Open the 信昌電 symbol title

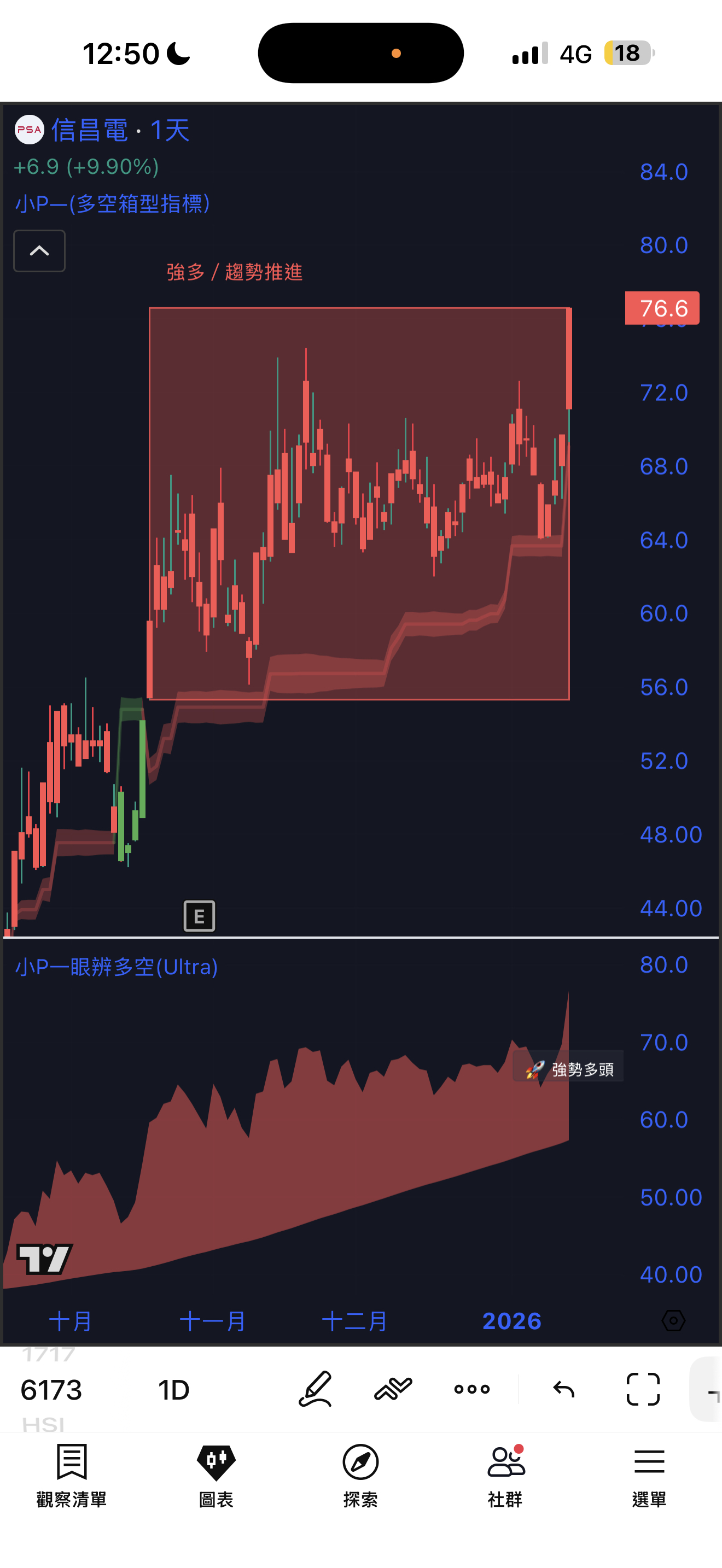90,130
